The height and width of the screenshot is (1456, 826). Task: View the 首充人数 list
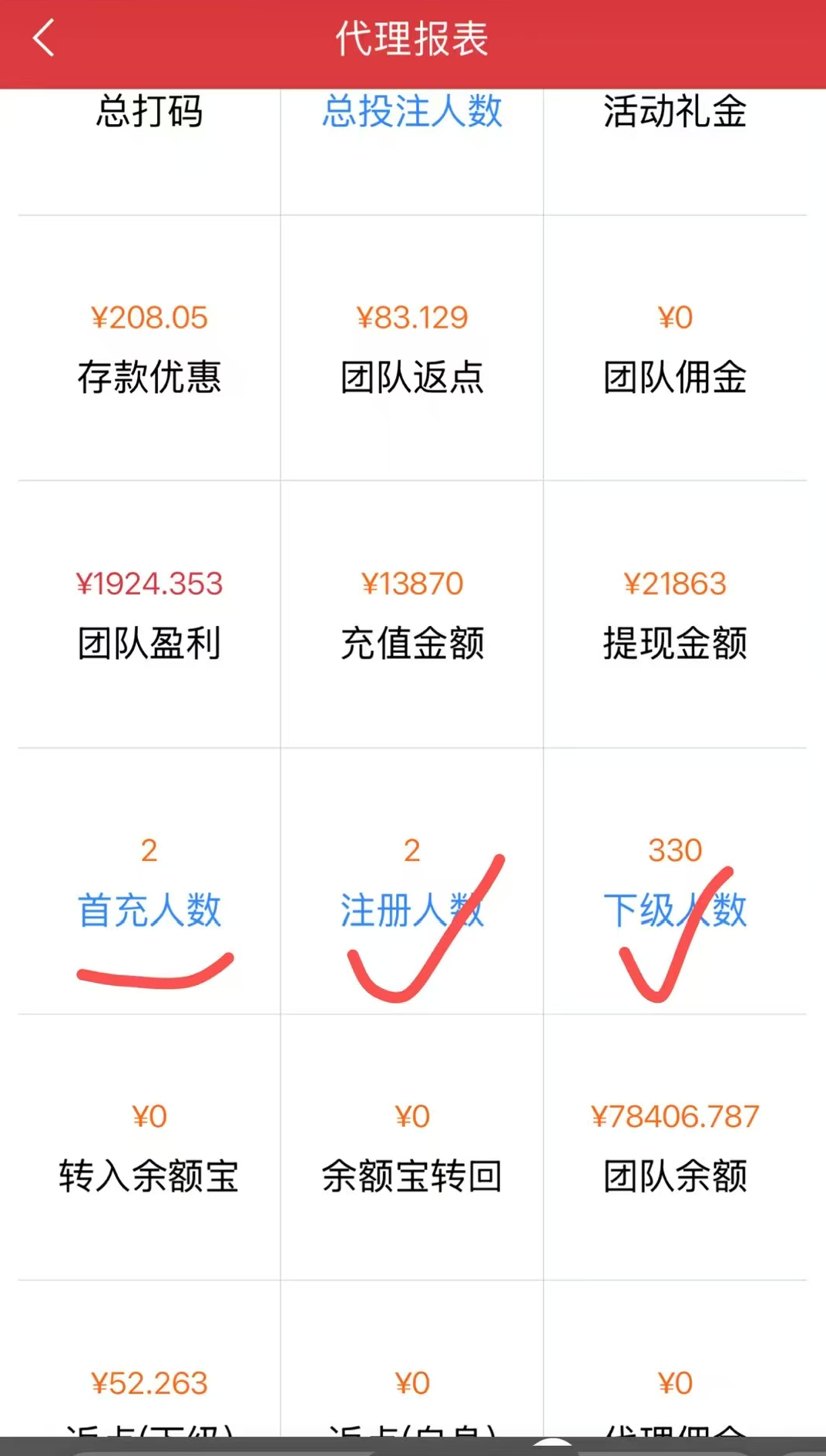(x=149, y=910)
